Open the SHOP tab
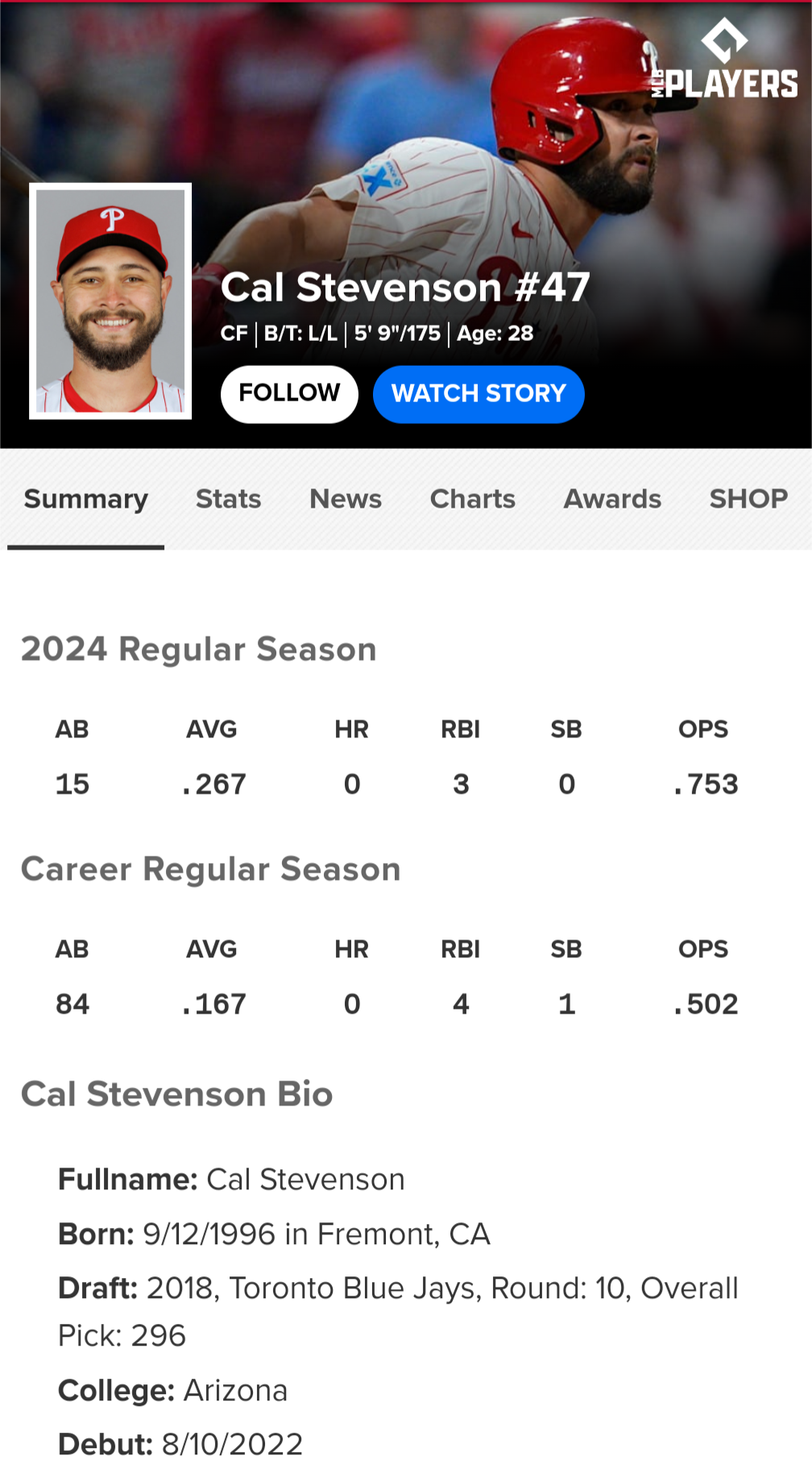 [x=748, y=499]
